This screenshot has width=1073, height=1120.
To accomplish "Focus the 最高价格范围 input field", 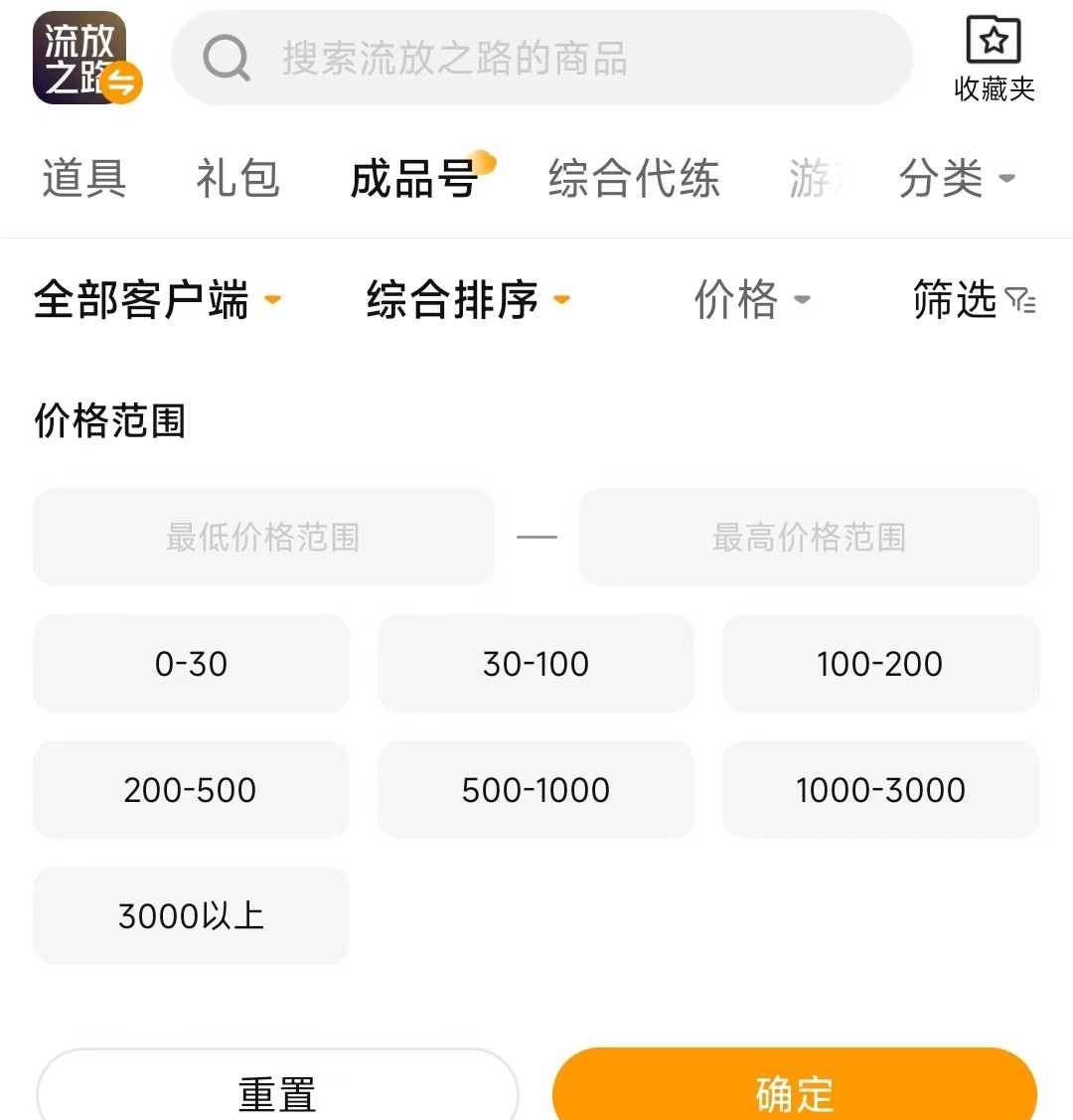I will [x=809, y=538].
